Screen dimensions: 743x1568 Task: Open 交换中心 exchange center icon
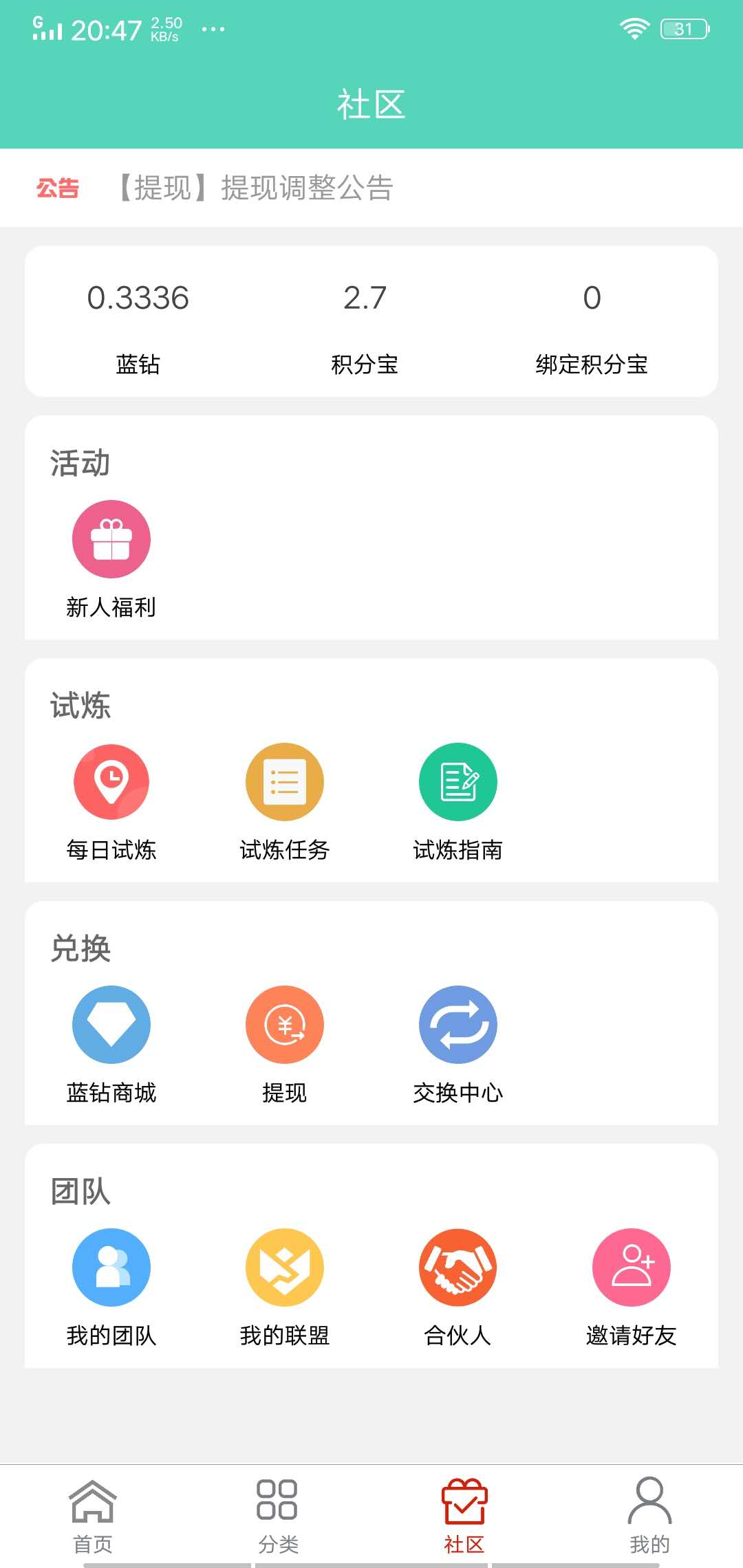(457, 1024)
